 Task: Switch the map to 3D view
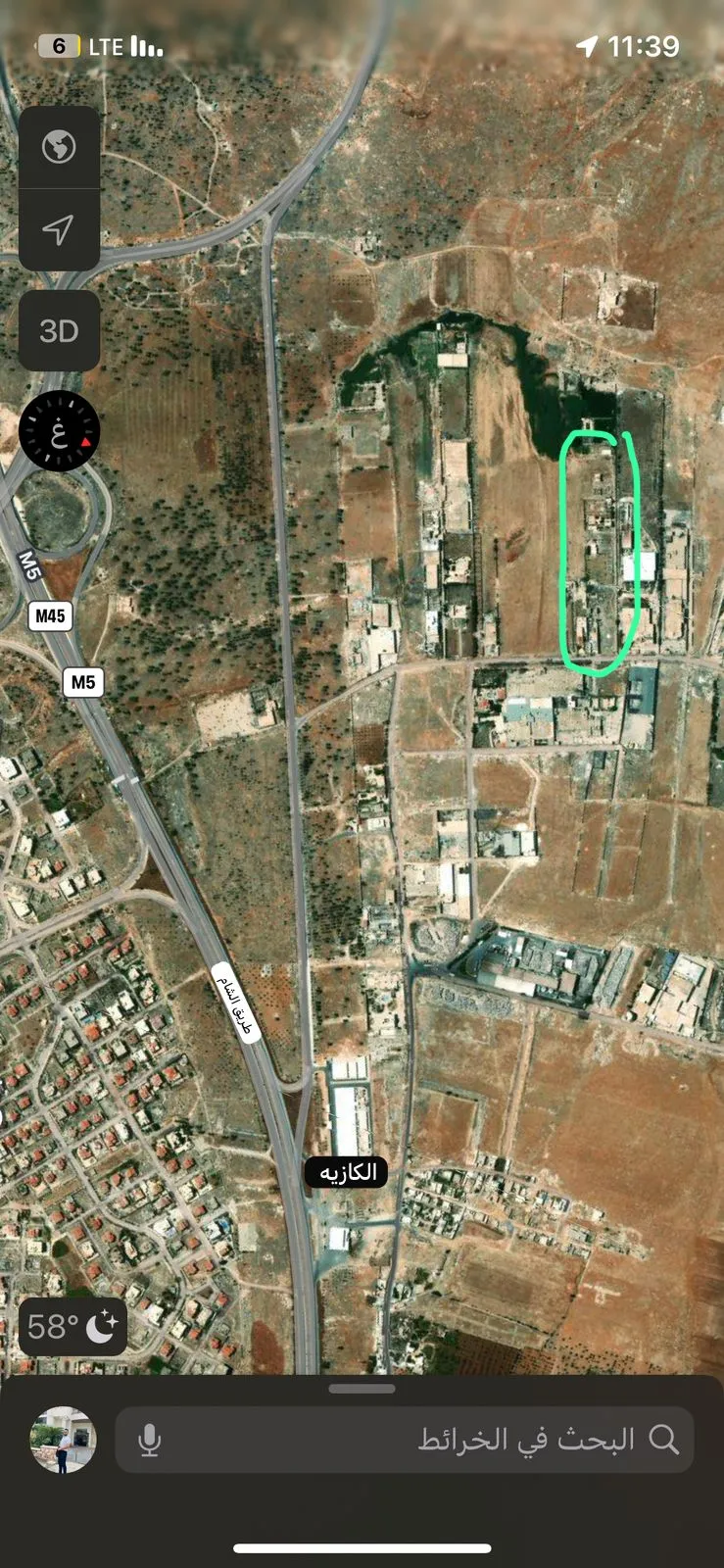(x=59, y=330)
